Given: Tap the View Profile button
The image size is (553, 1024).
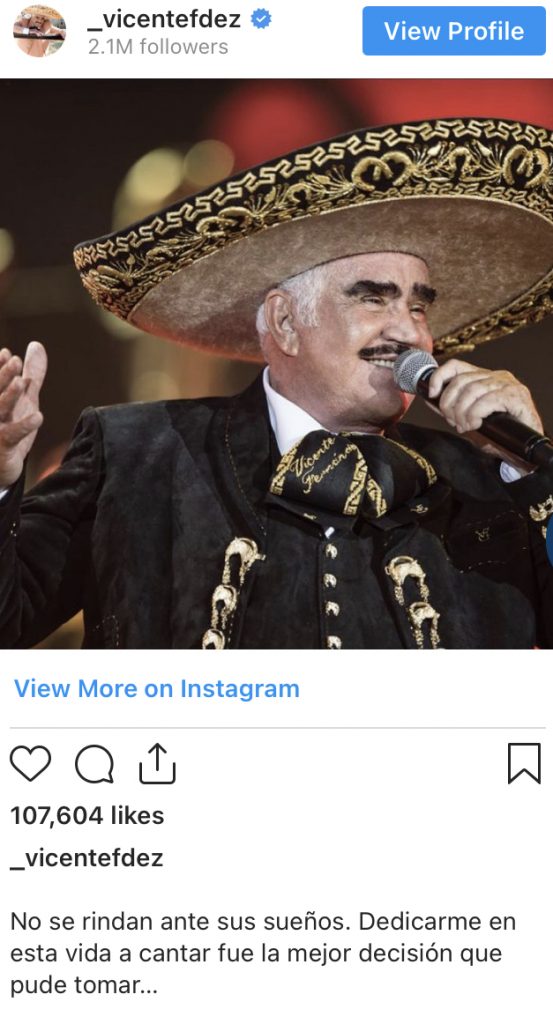Looking at the screenshot, I should (x=454, y=31).
